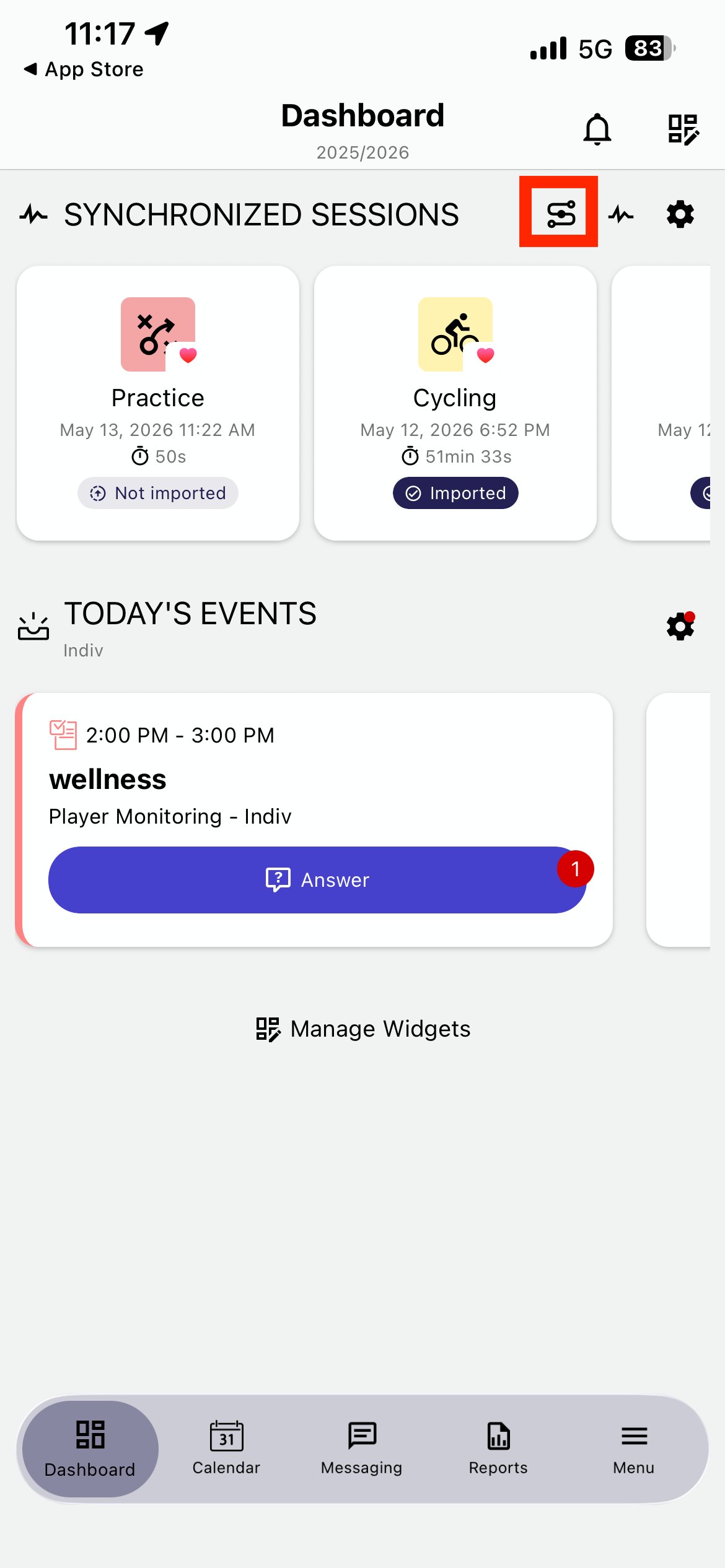Screen dimensions: 725x1568
Task: Open the synchronized sessions filter icon
Action: point(561,214)
